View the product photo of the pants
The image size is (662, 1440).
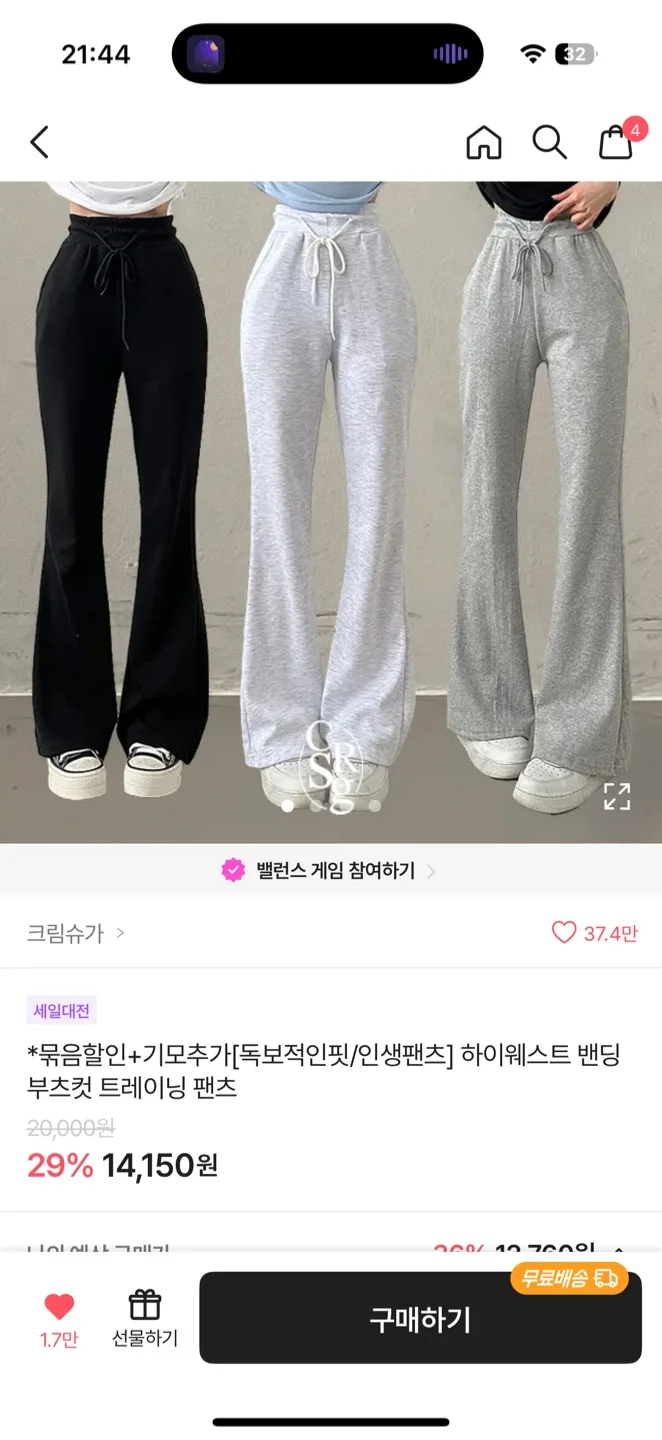click(x=331, y=512)
